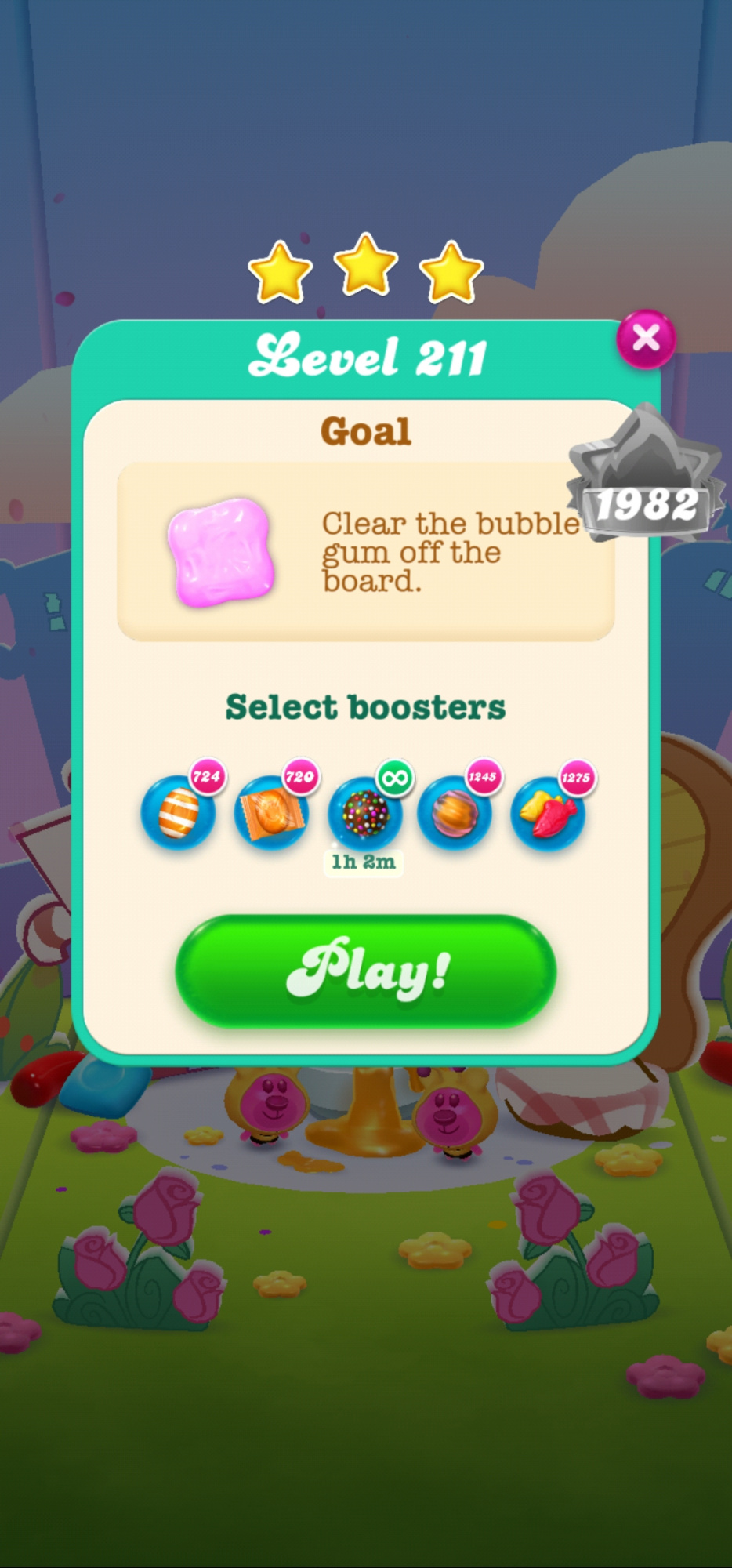Close the Level 211 dialog
732x1568 pixels.
click(646, 339)
